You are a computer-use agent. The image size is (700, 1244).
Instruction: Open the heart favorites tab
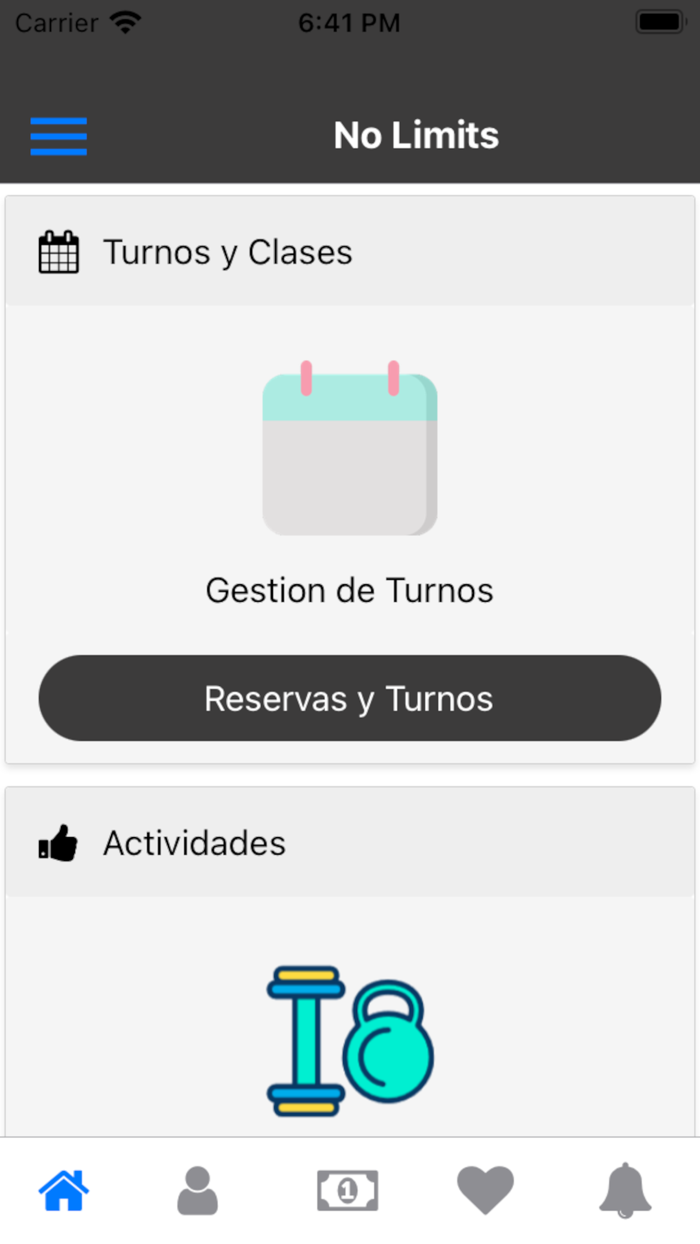tap(485, 1190)
